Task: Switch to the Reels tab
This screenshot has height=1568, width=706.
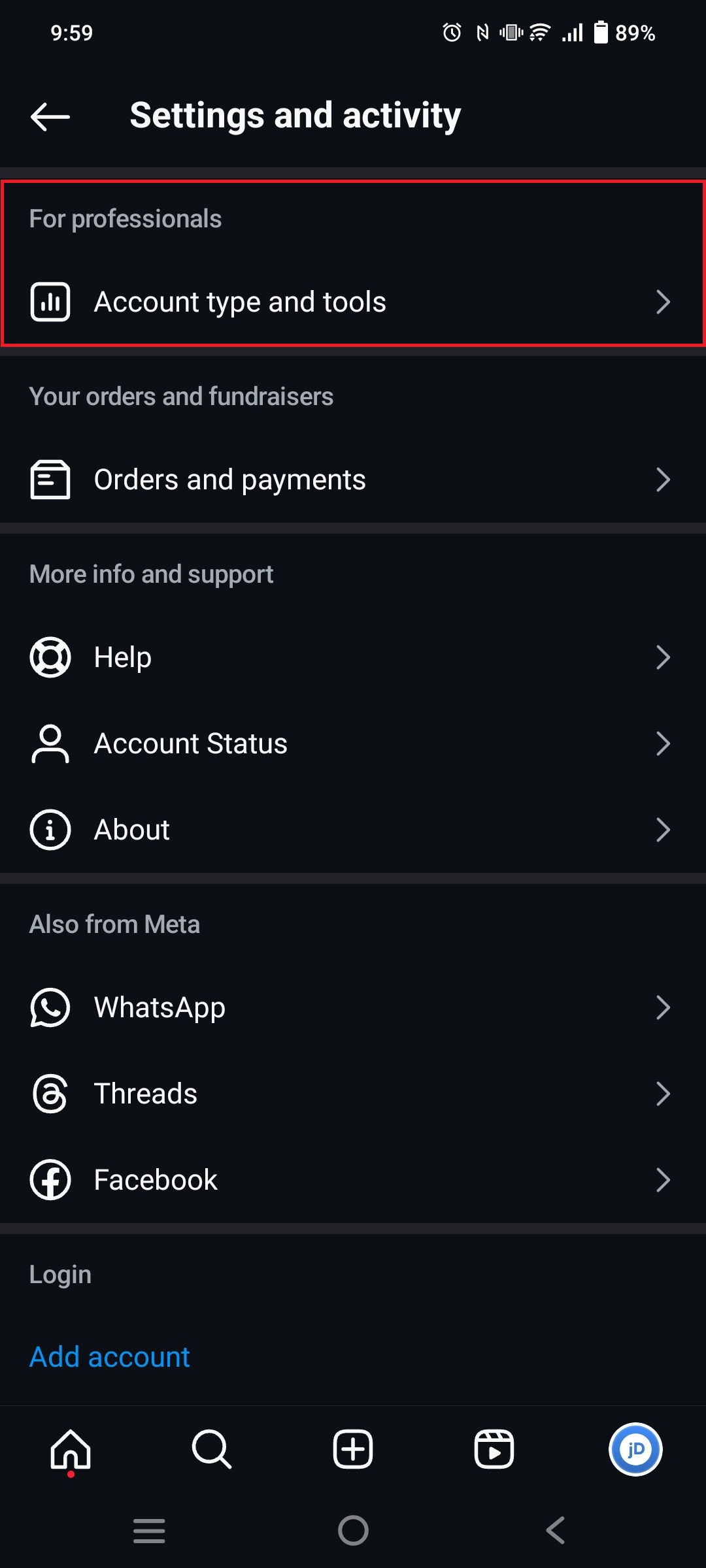Action: [494, 1449]
